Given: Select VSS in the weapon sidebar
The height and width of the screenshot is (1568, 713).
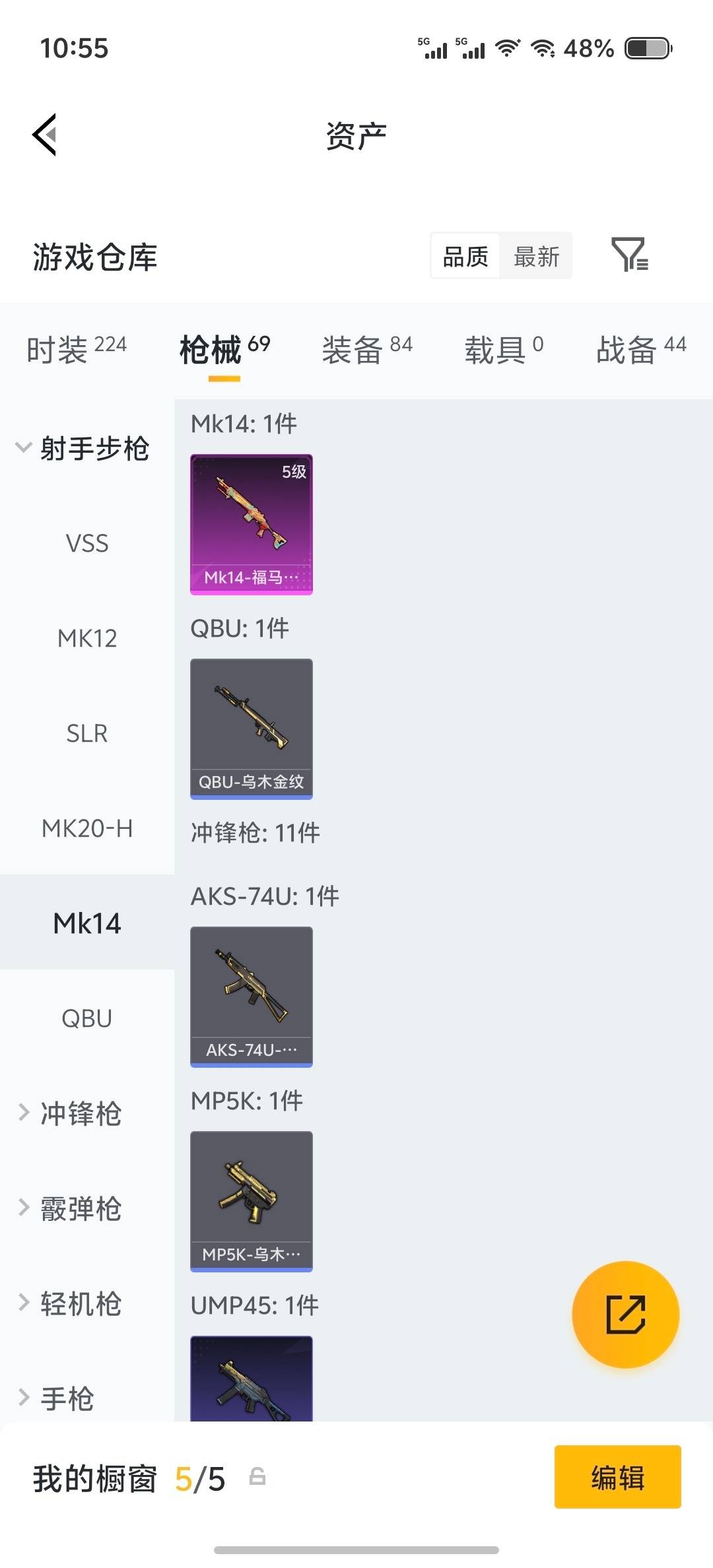Looking at the screenshot, I should click(x=88, y=542).
